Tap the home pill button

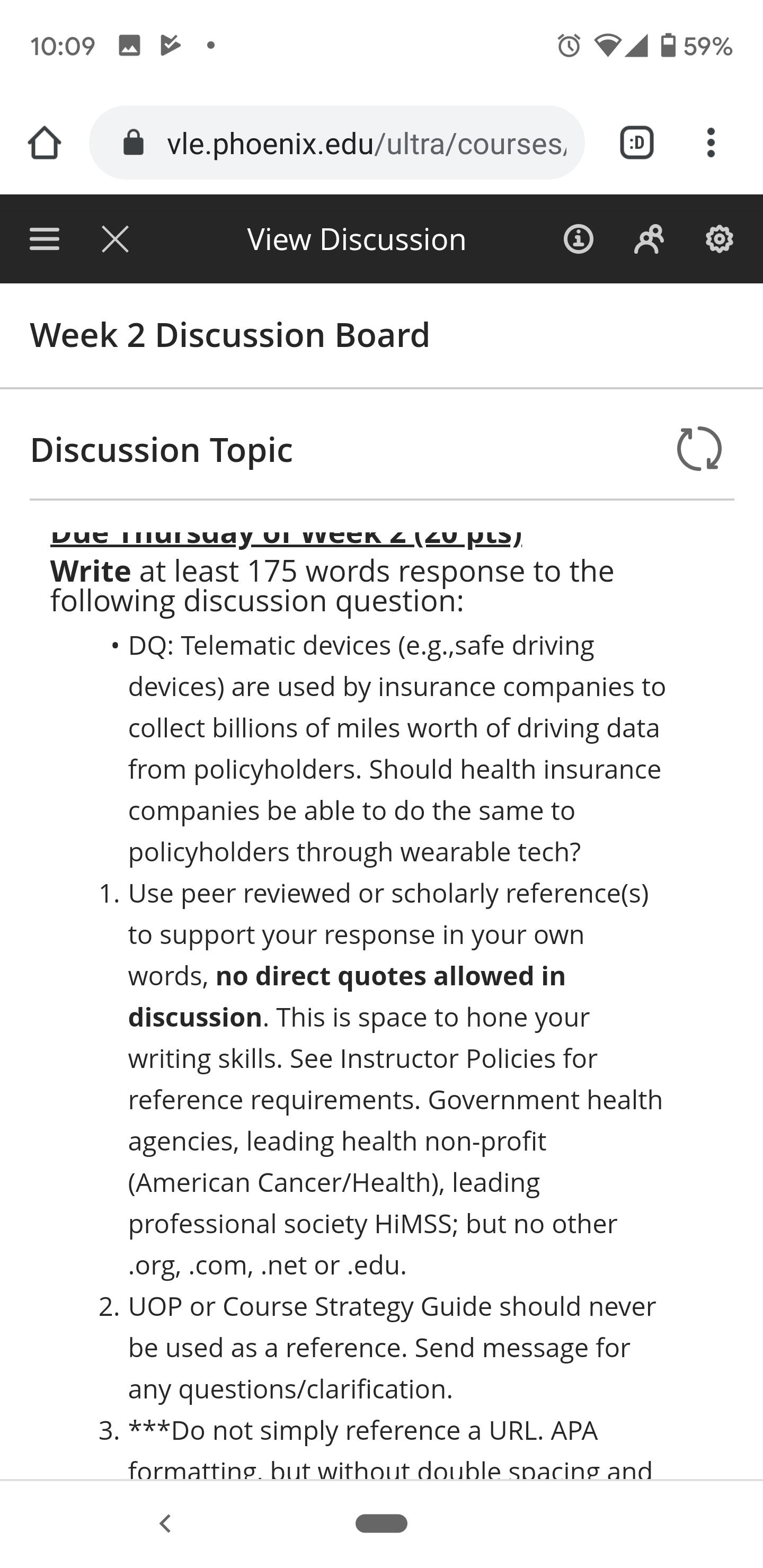tap(381, 1524)
